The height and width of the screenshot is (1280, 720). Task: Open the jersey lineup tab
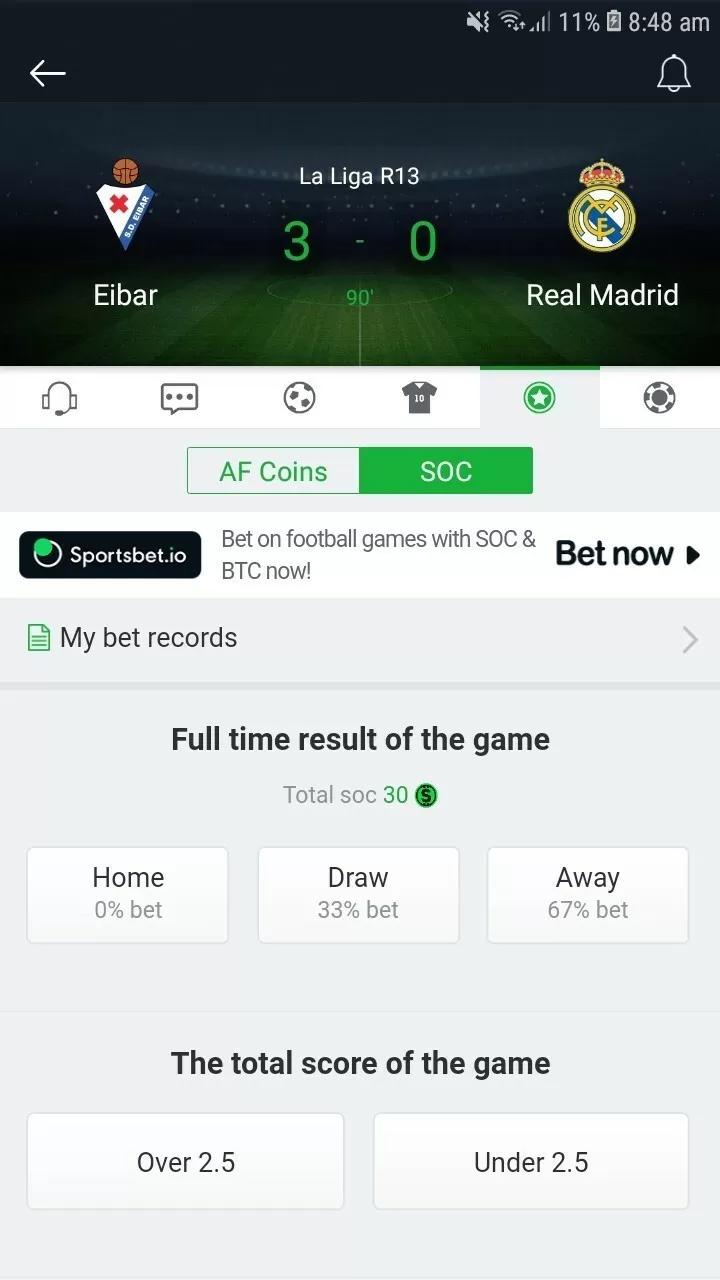(419, 398)
